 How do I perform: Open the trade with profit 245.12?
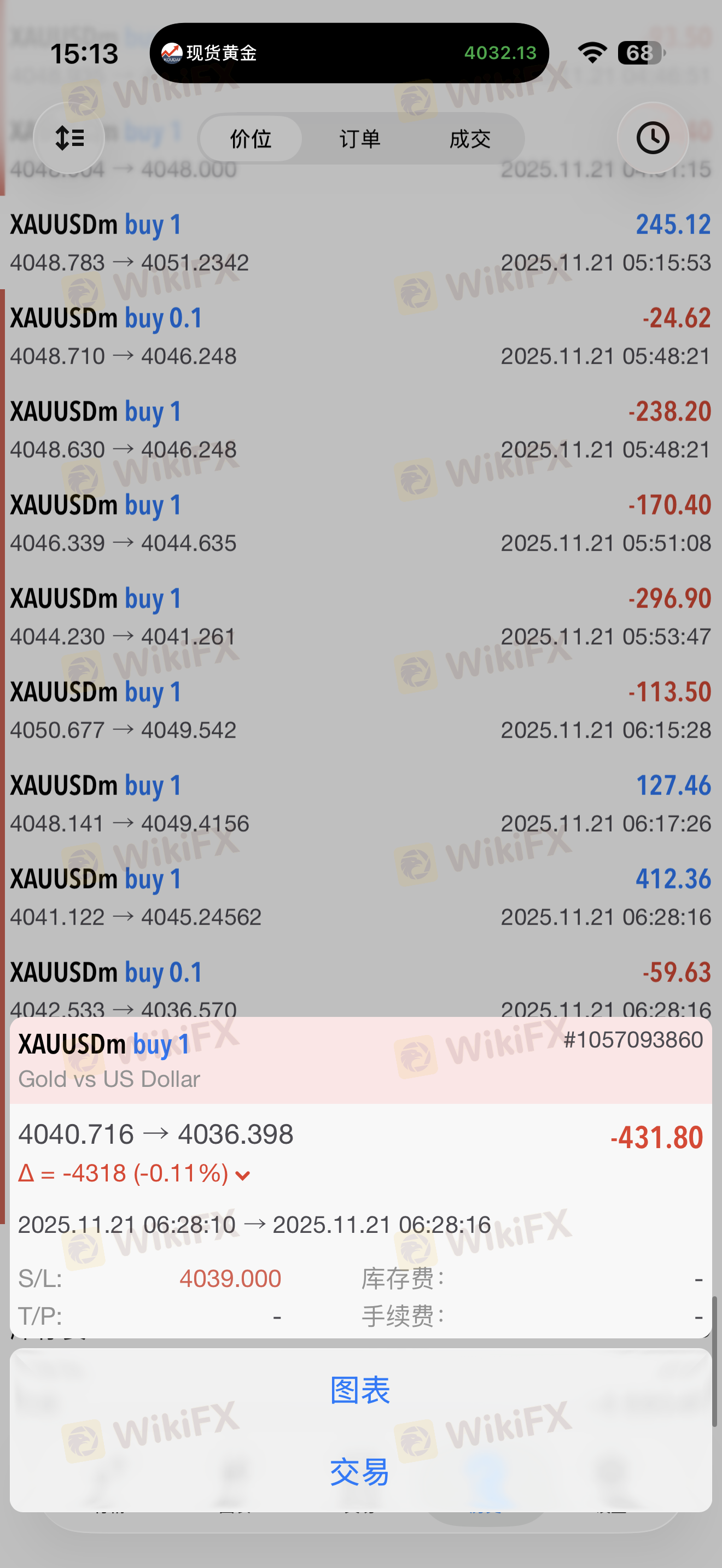point(360,242)
